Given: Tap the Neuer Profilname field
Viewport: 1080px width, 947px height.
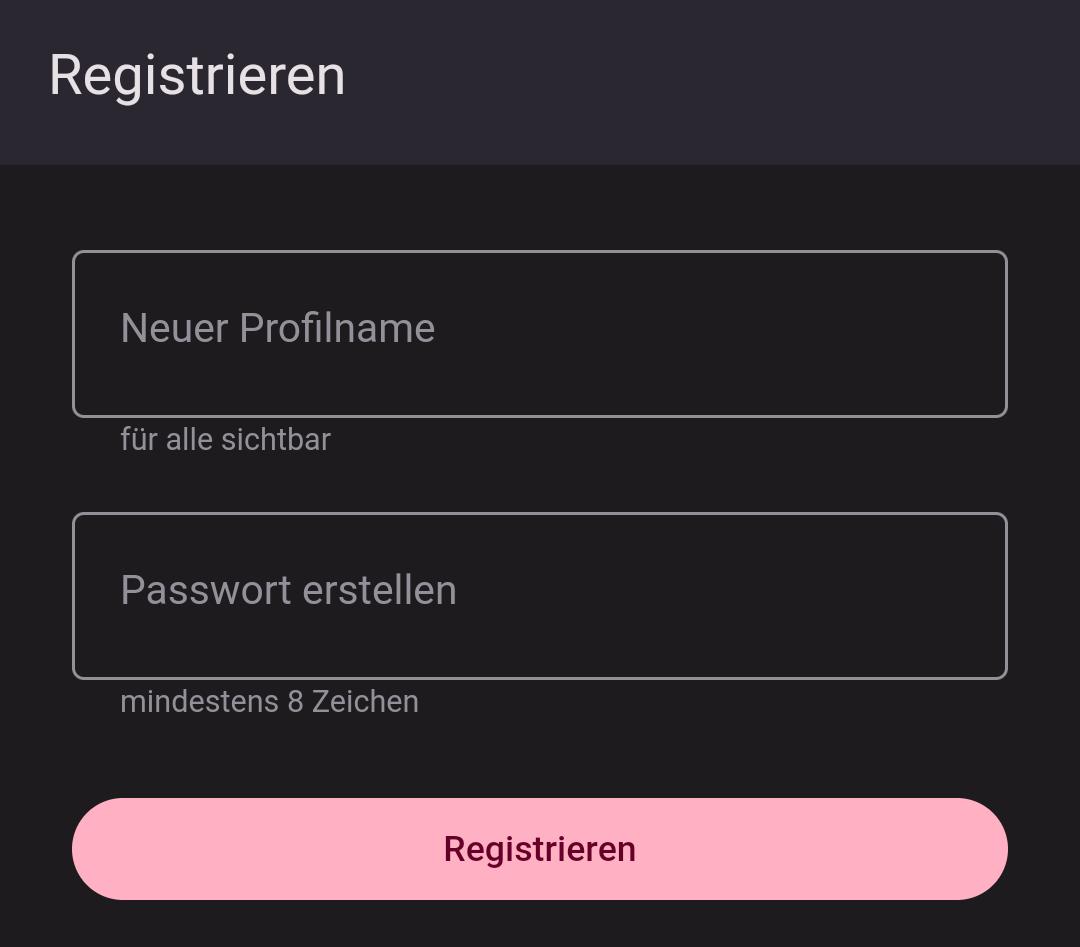Looking at the screenshot, I should point(539,333).
